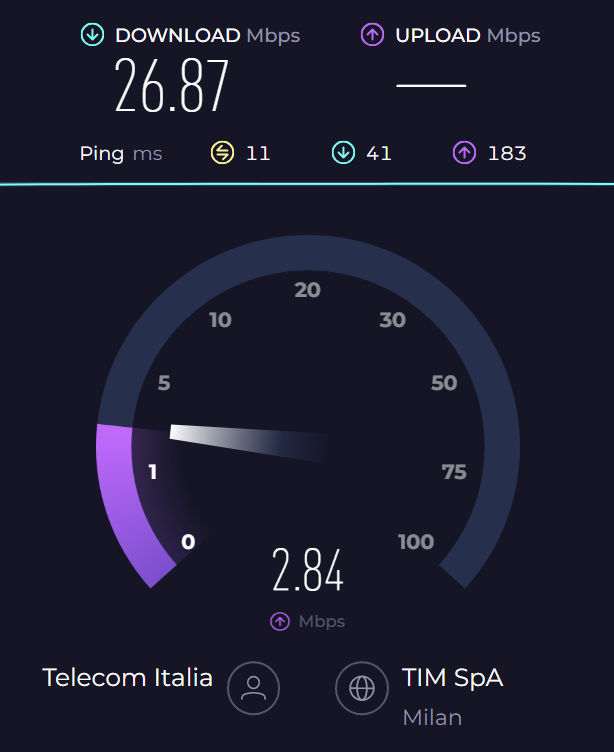This screenshot has width=614, height=752.
Task: Open the TIM SpA server link
Action: [452, 678]
